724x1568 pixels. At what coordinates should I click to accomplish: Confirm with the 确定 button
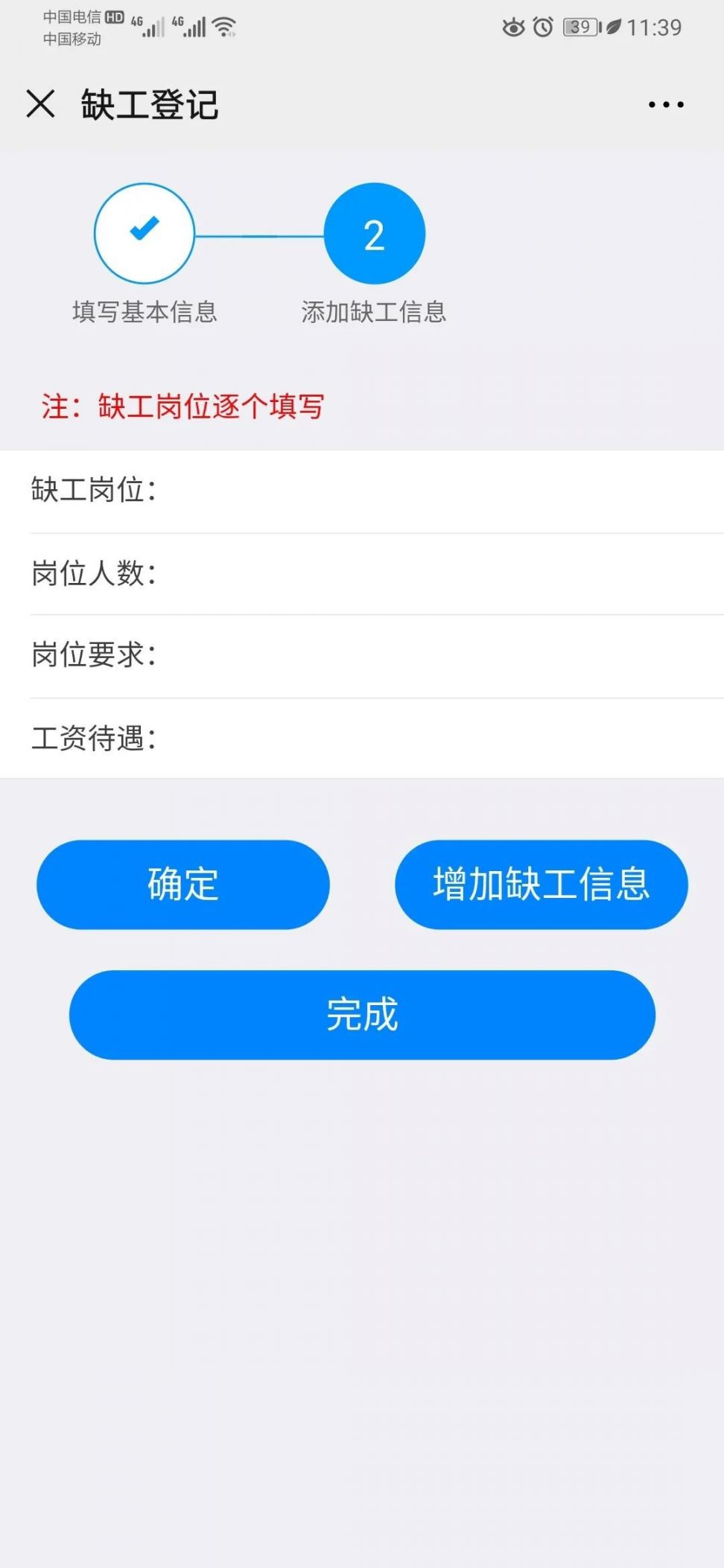pos(183,885)
